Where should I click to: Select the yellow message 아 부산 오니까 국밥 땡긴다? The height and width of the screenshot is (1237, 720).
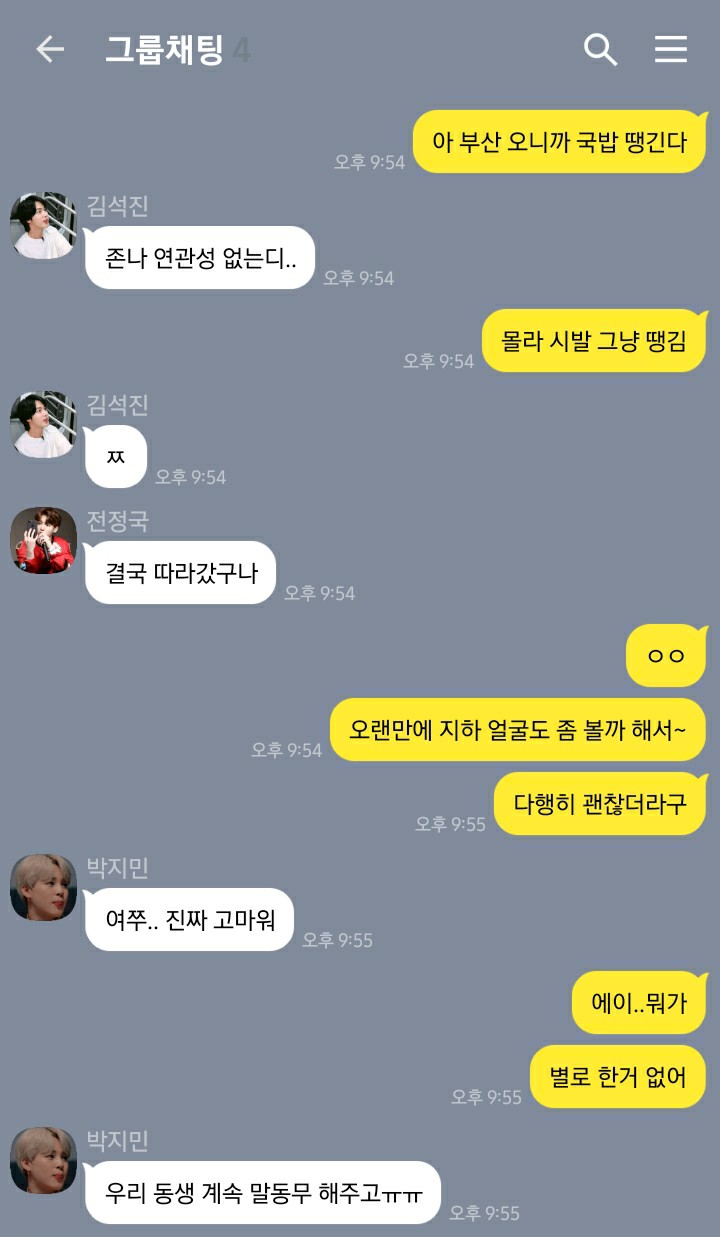coord(560,142)
